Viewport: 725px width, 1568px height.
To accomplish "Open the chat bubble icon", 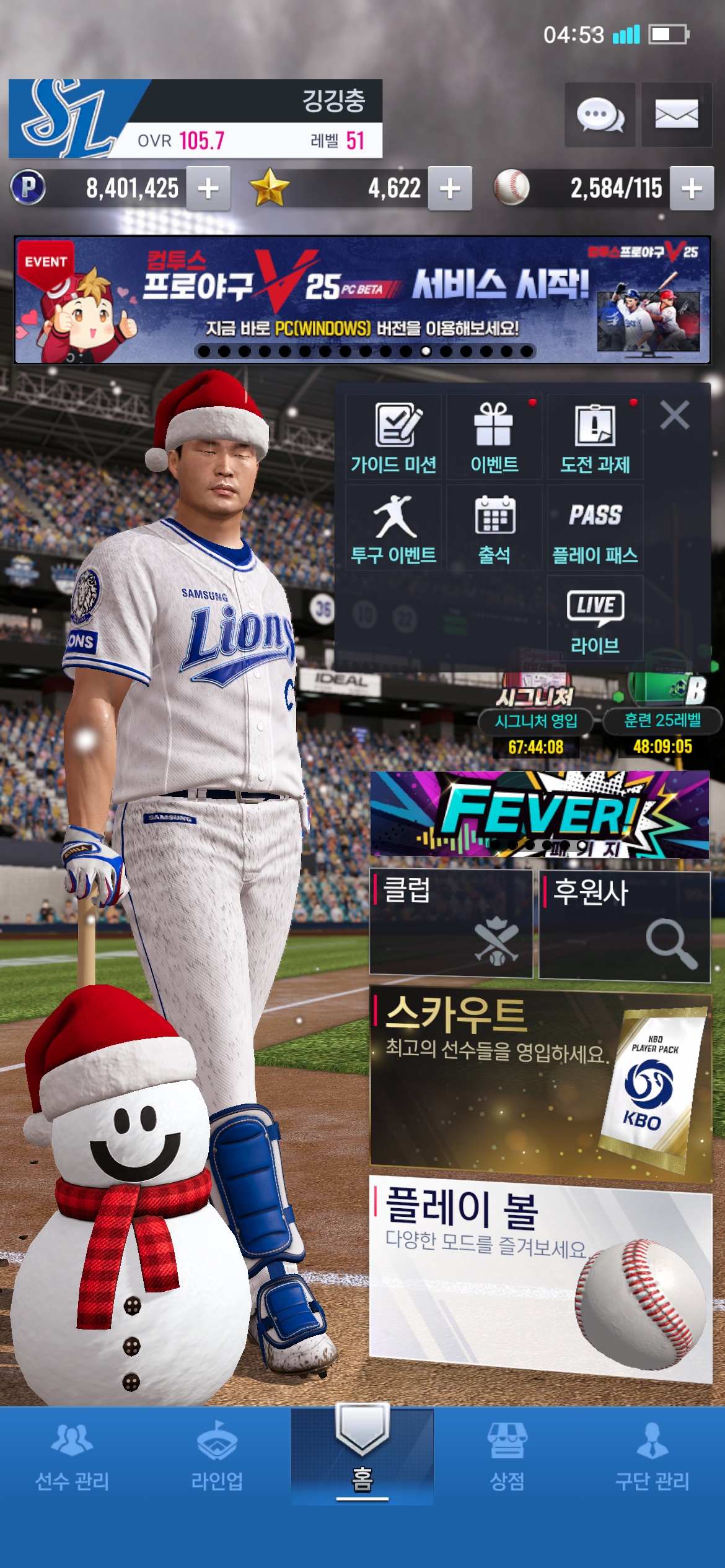I will [x=600, y=115].
